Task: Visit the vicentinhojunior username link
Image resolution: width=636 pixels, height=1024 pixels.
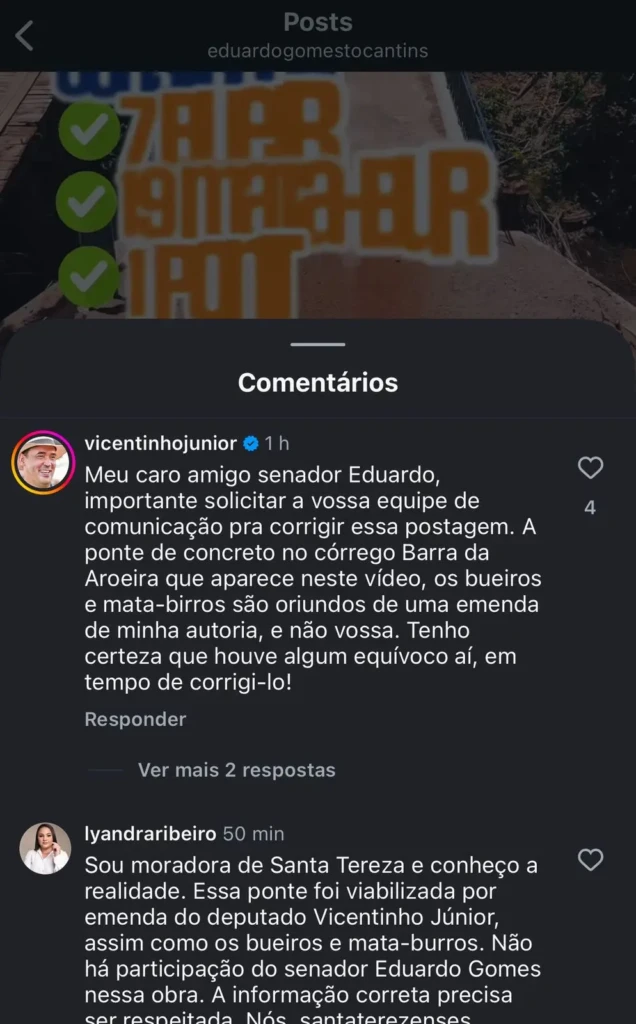Action: pos(160,443)
